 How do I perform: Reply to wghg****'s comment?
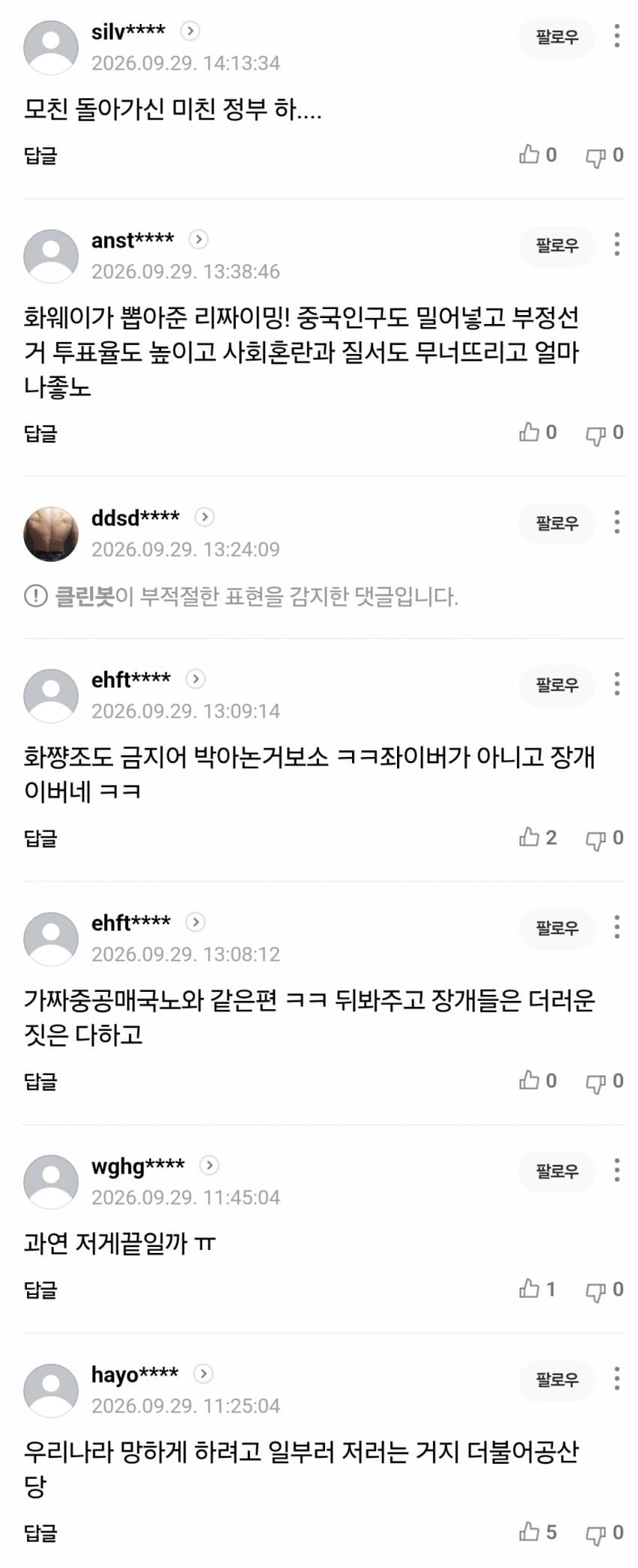(41, 1290)
